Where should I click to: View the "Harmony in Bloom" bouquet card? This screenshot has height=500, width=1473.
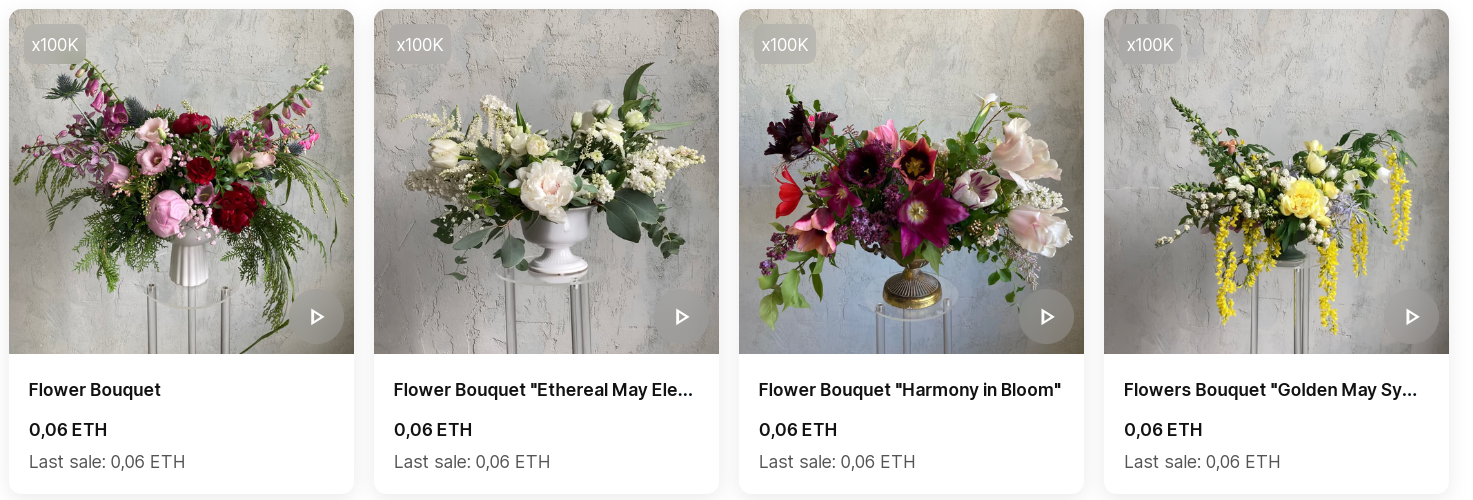coord(909,390)
